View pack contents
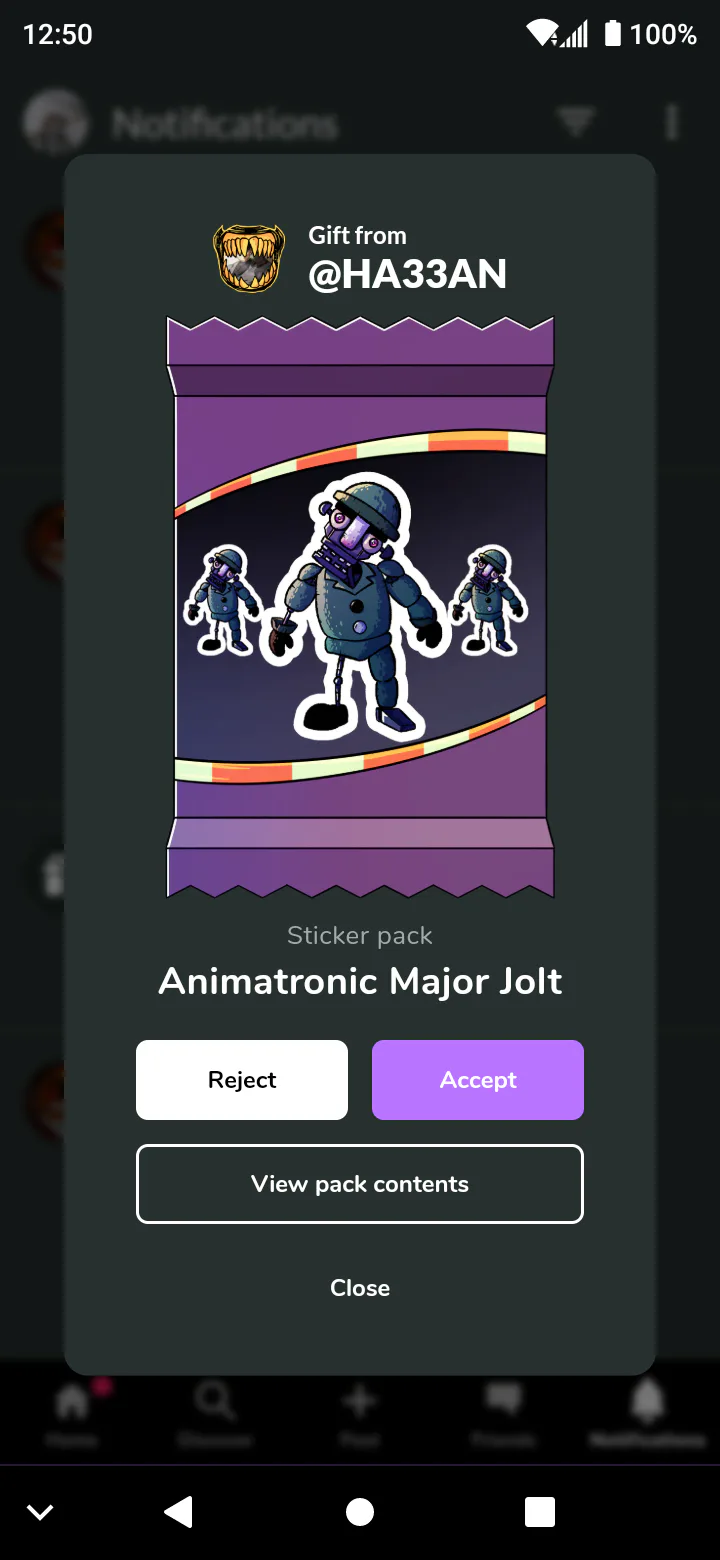Screen dimensions: 720x1560 [360, 1184]
